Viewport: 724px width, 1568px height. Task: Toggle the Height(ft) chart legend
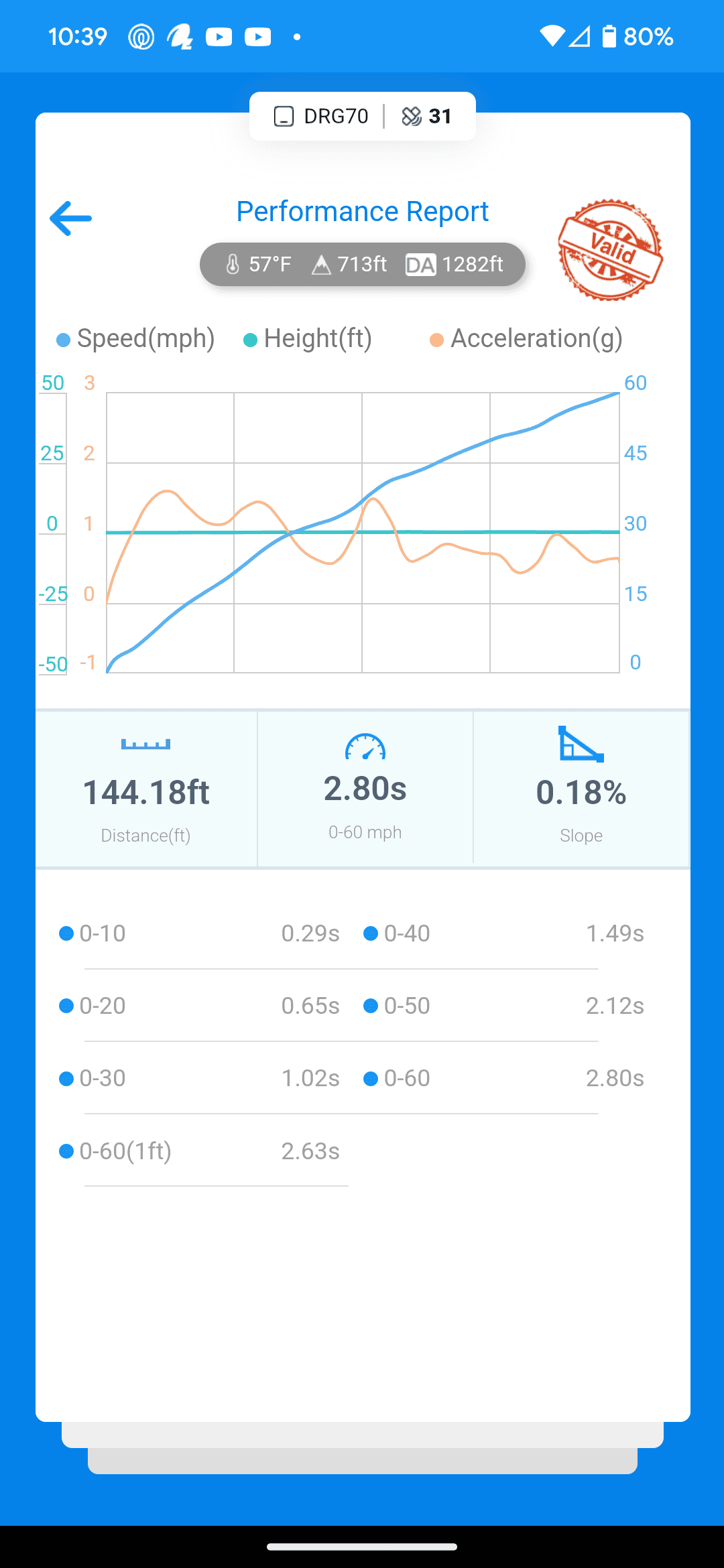(308, 339)
